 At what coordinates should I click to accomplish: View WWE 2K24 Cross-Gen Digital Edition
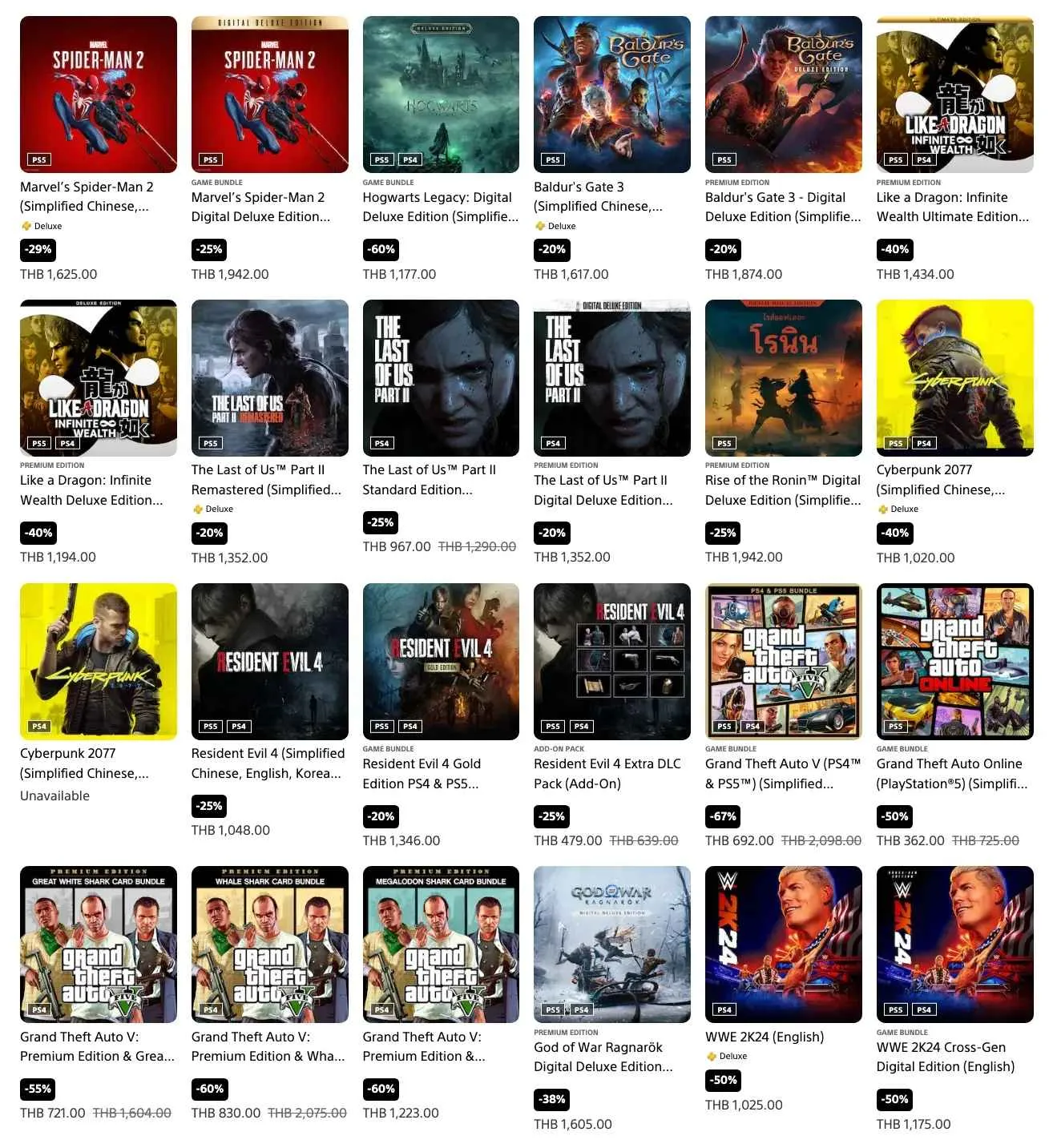(954, 944)
